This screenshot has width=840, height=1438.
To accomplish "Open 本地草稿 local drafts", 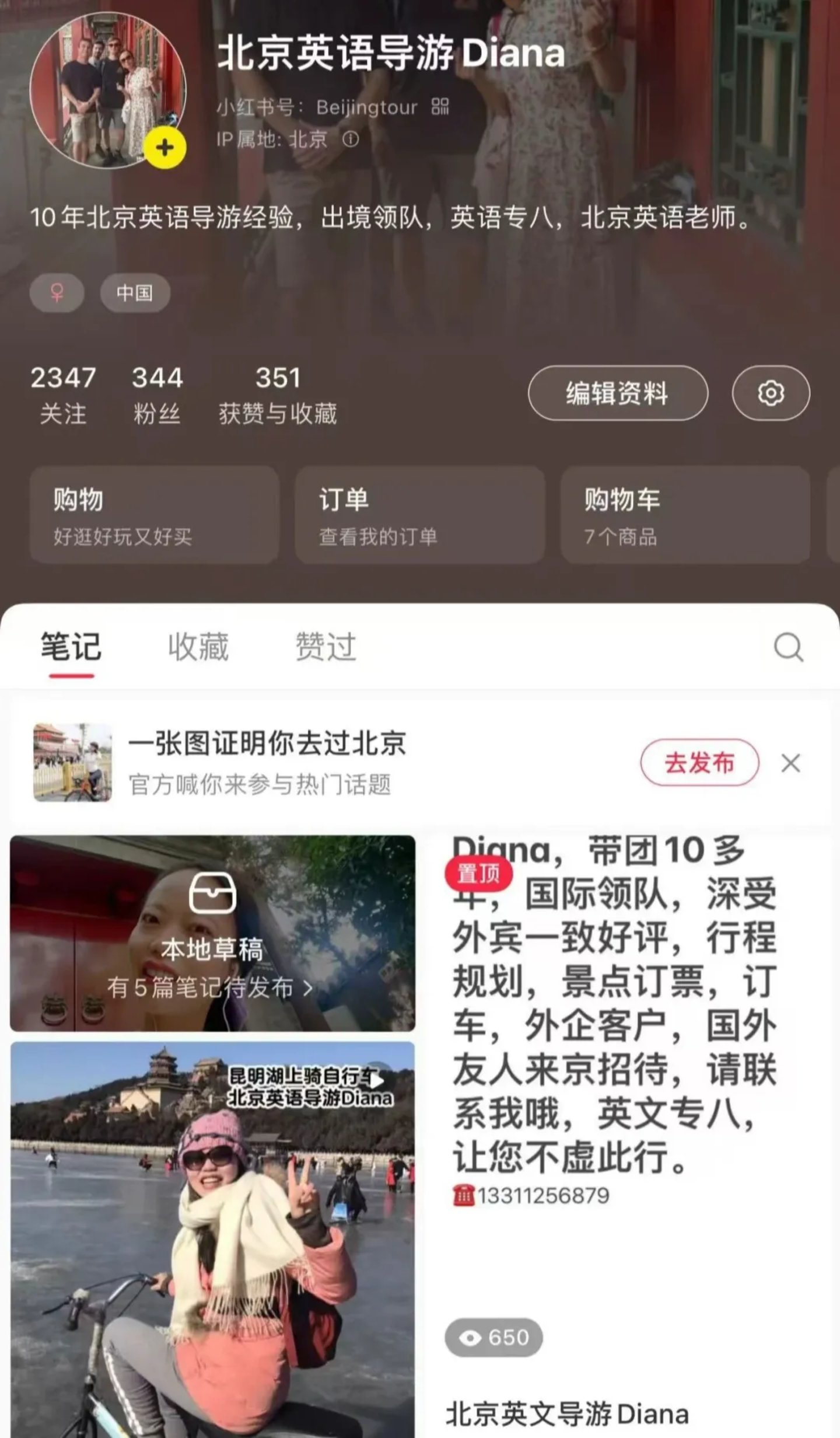I will click(x=212, y=934).
